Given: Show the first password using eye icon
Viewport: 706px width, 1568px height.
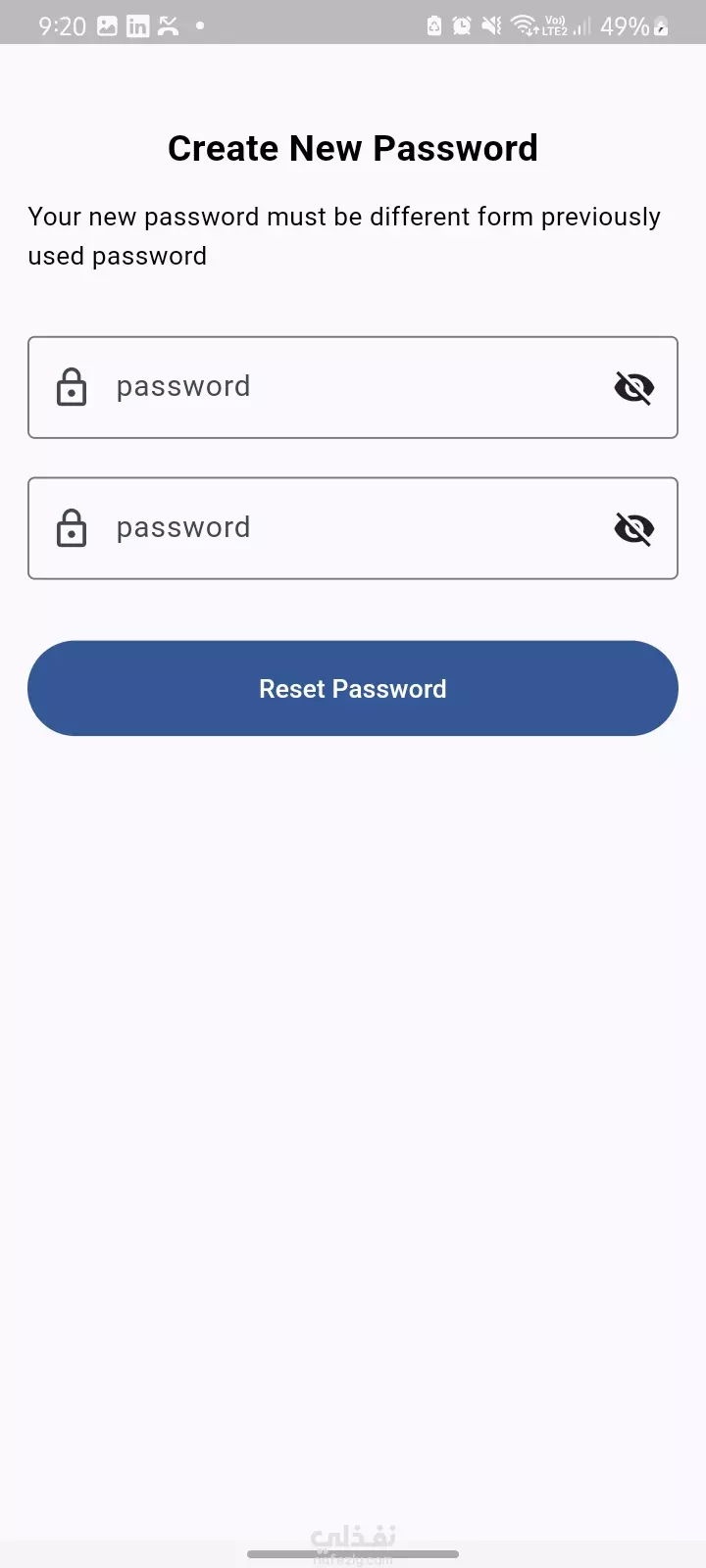Looking at the screenshot, I should click(x=633, y=388).
